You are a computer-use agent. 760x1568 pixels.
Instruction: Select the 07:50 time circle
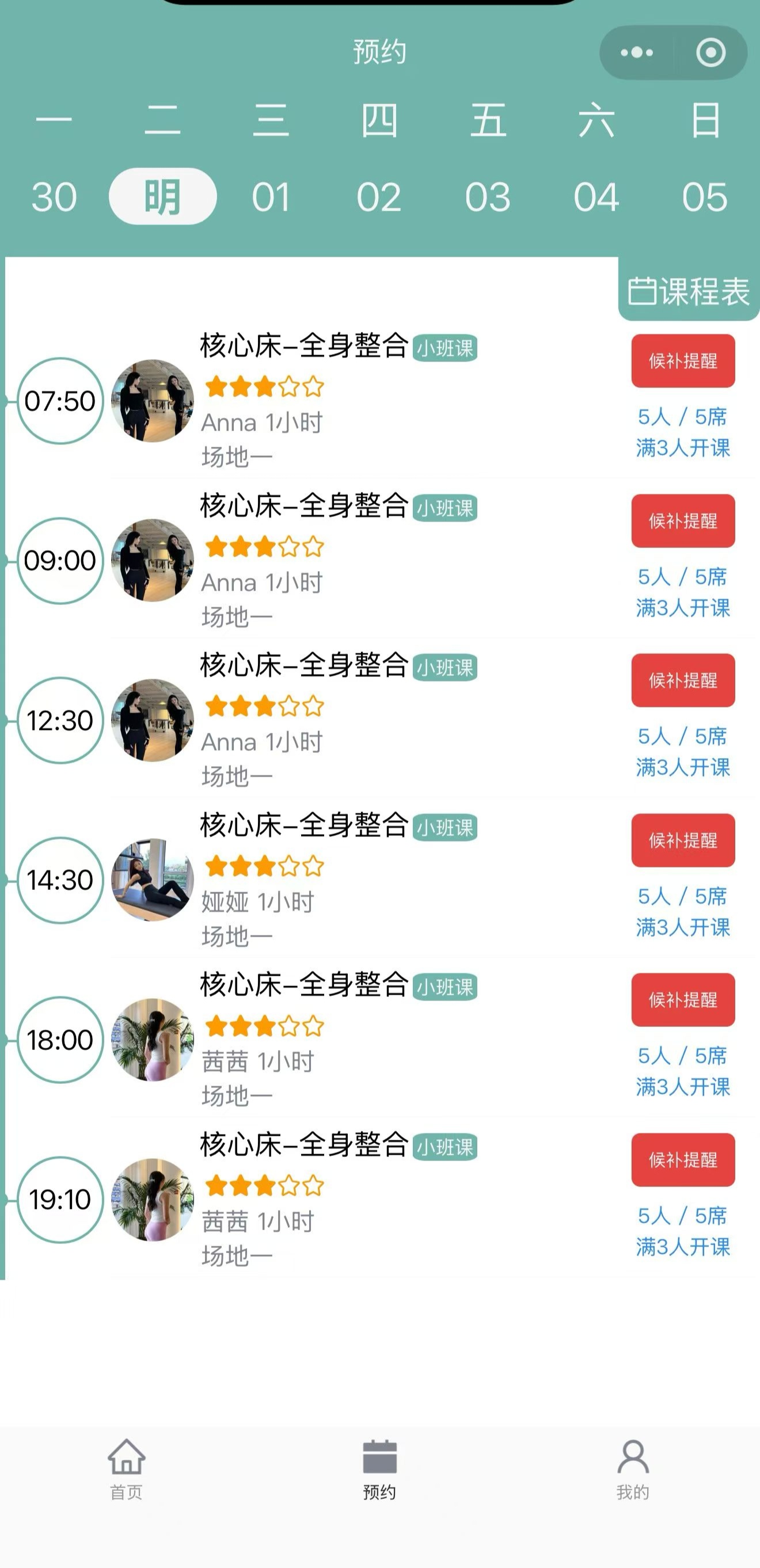coord(59,401)
